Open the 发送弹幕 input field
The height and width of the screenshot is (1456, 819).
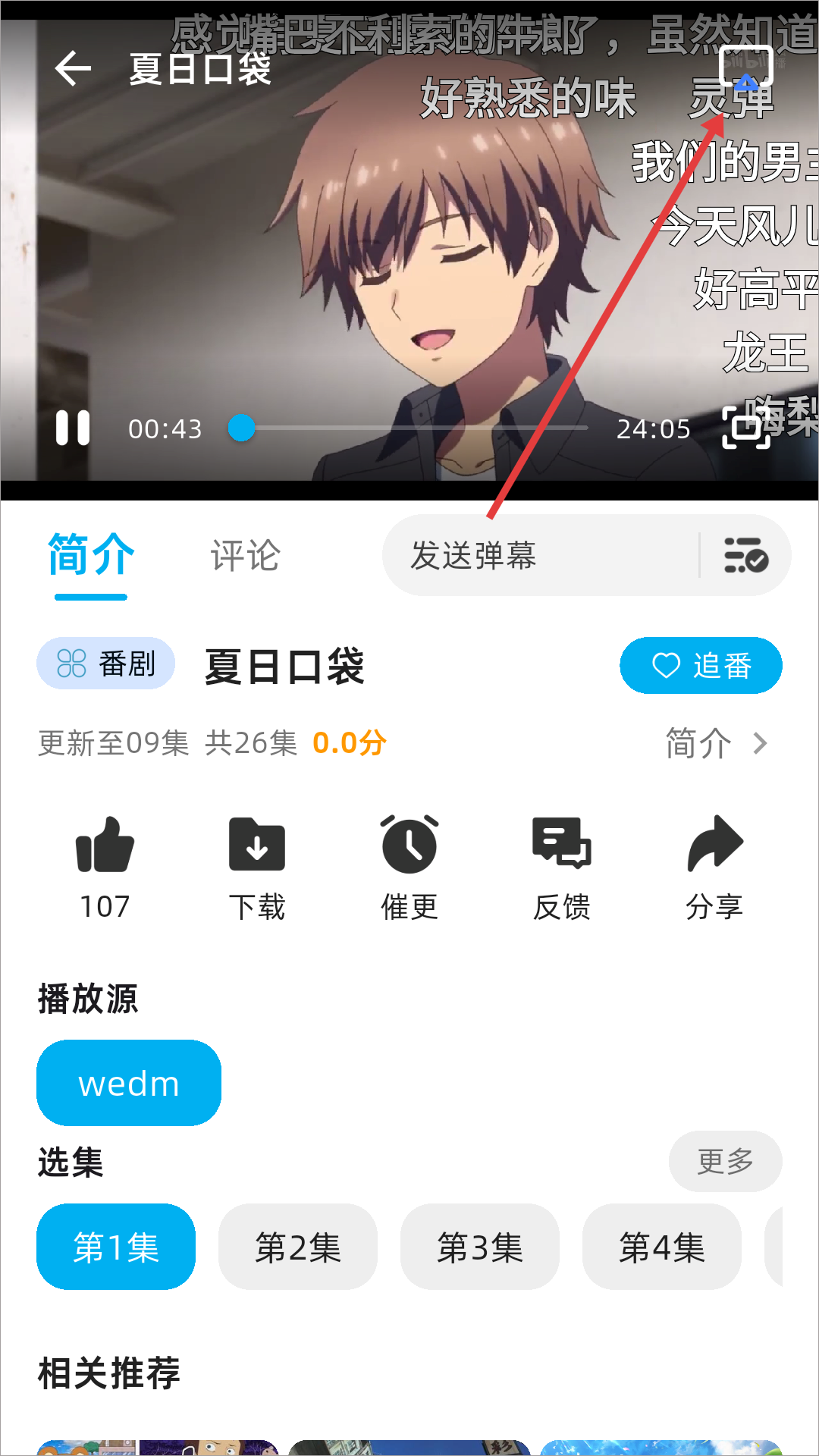click(538, 556)
